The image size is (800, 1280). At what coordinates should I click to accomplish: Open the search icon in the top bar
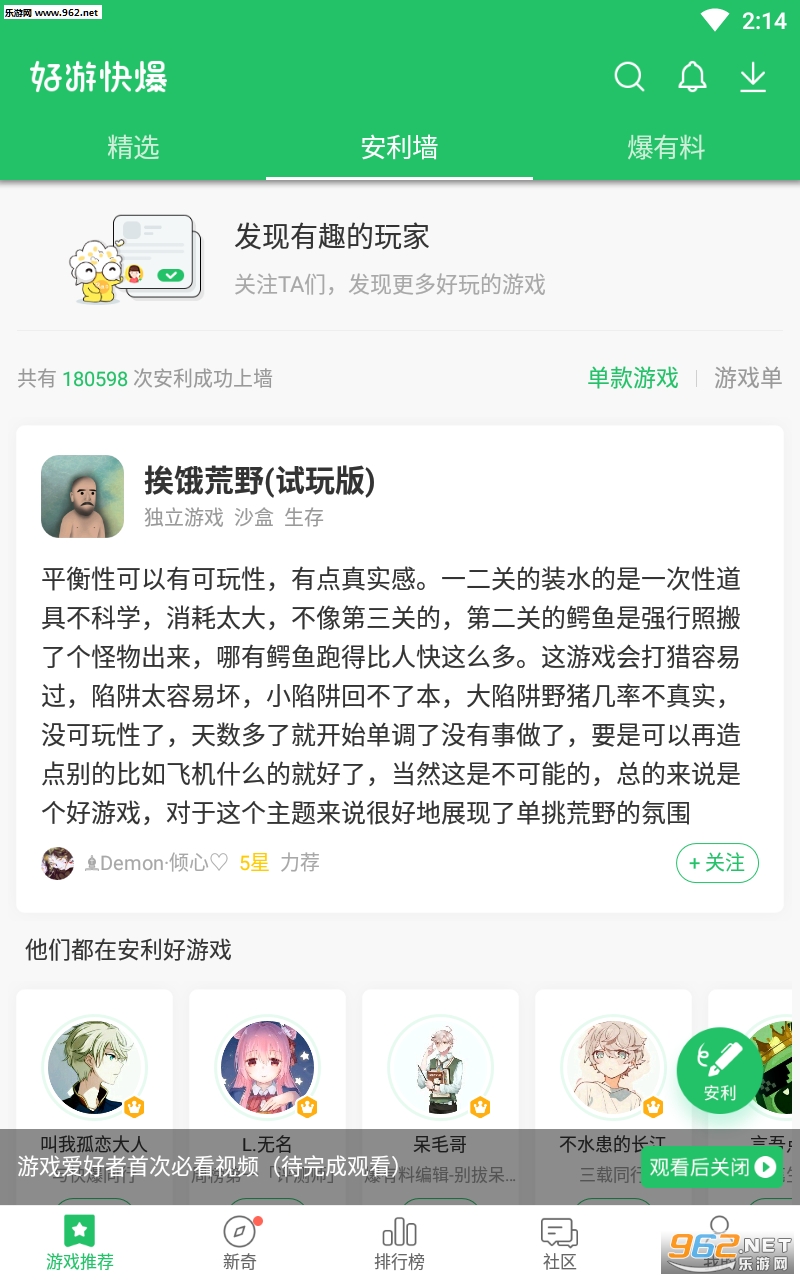click(629, 76)
